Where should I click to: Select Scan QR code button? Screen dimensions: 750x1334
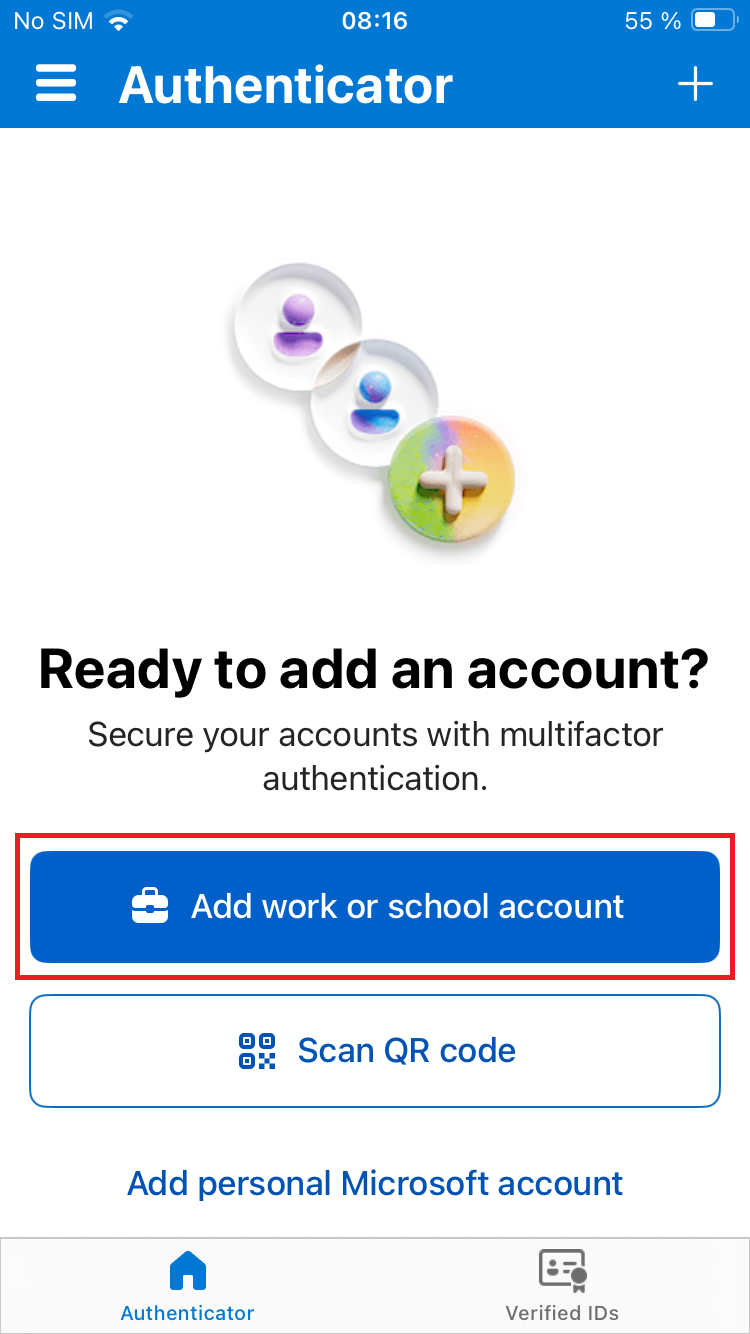tap(375, 1051)
